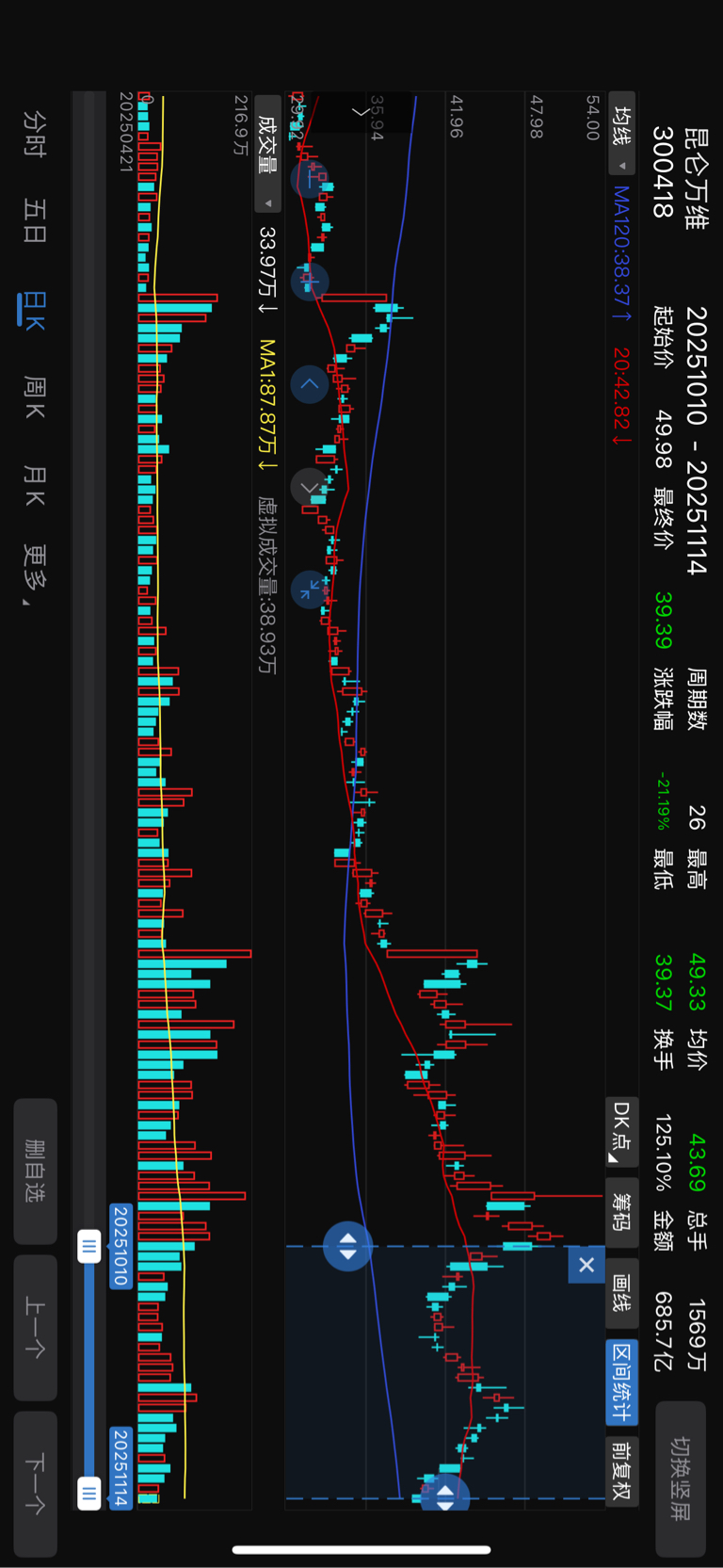Switch to the 分时 chart tab
The image size is (723, 1568).
pyautogui.click(x=35, y=134)
